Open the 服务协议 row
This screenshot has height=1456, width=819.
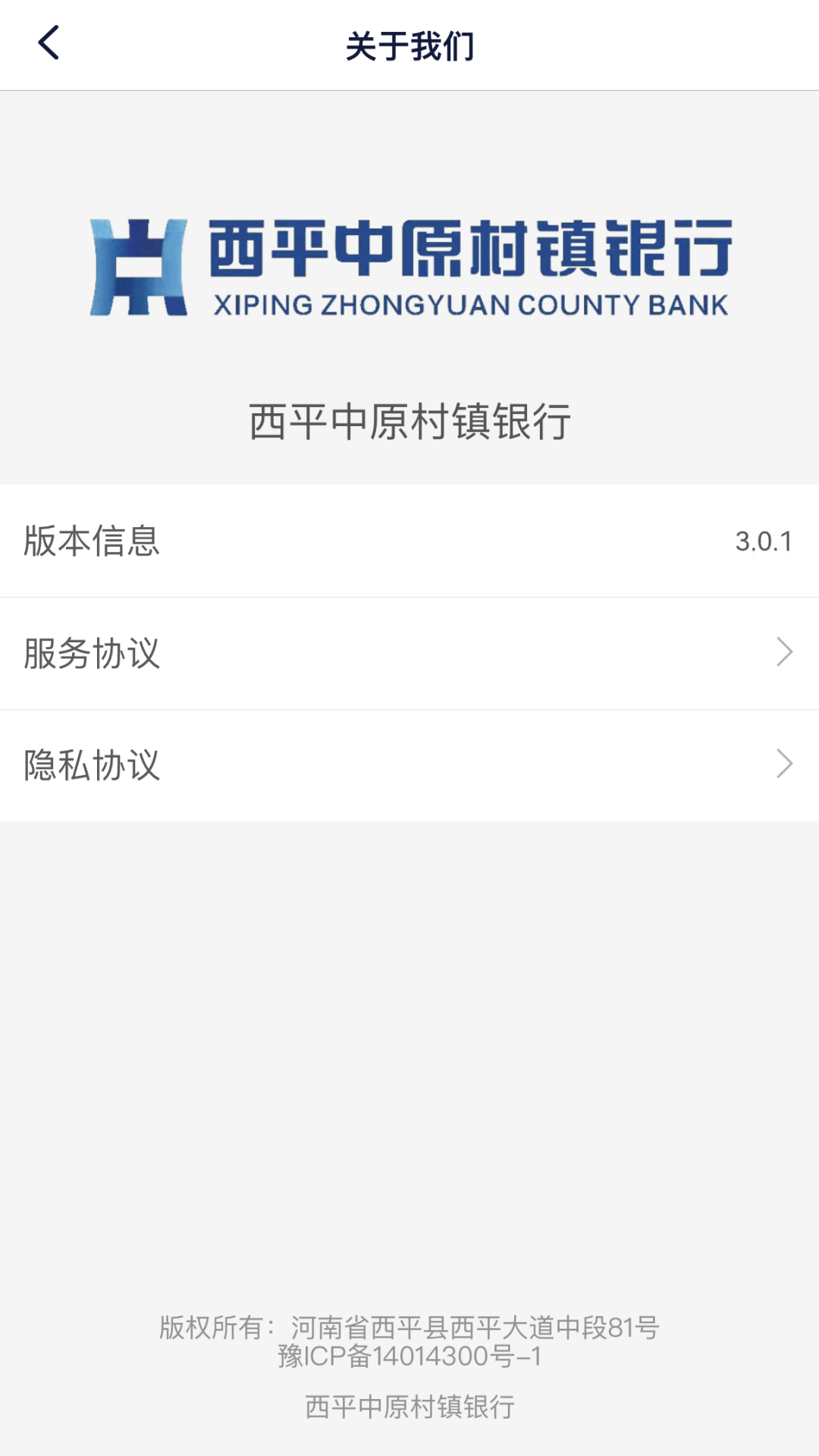(x=409, y=653)
